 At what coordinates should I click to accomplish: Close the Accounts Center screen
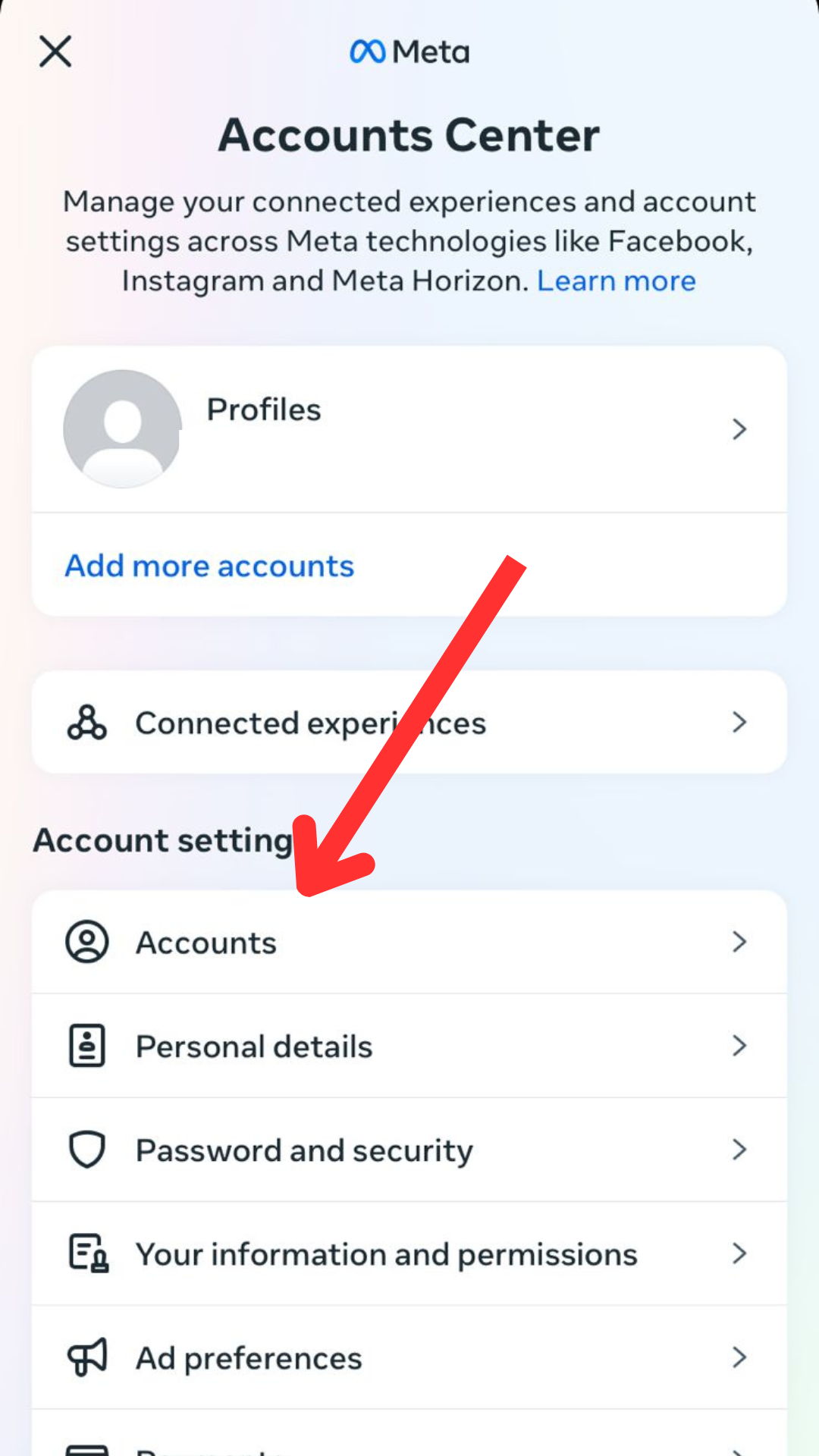[x=55, y=52]
